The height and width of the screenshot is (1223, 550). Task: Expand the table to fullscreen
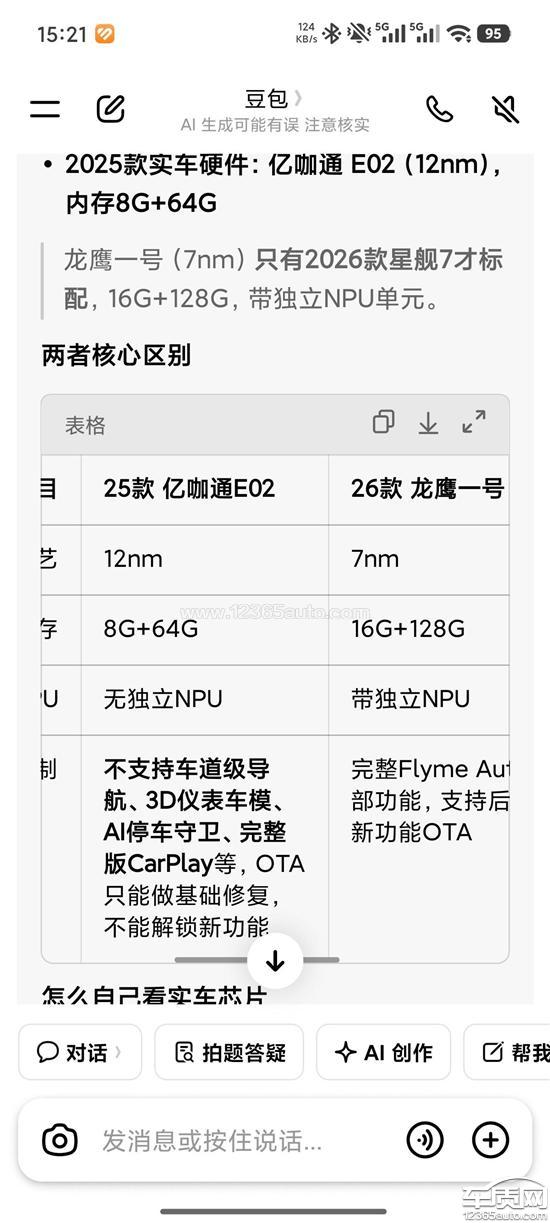click(473, 422)
